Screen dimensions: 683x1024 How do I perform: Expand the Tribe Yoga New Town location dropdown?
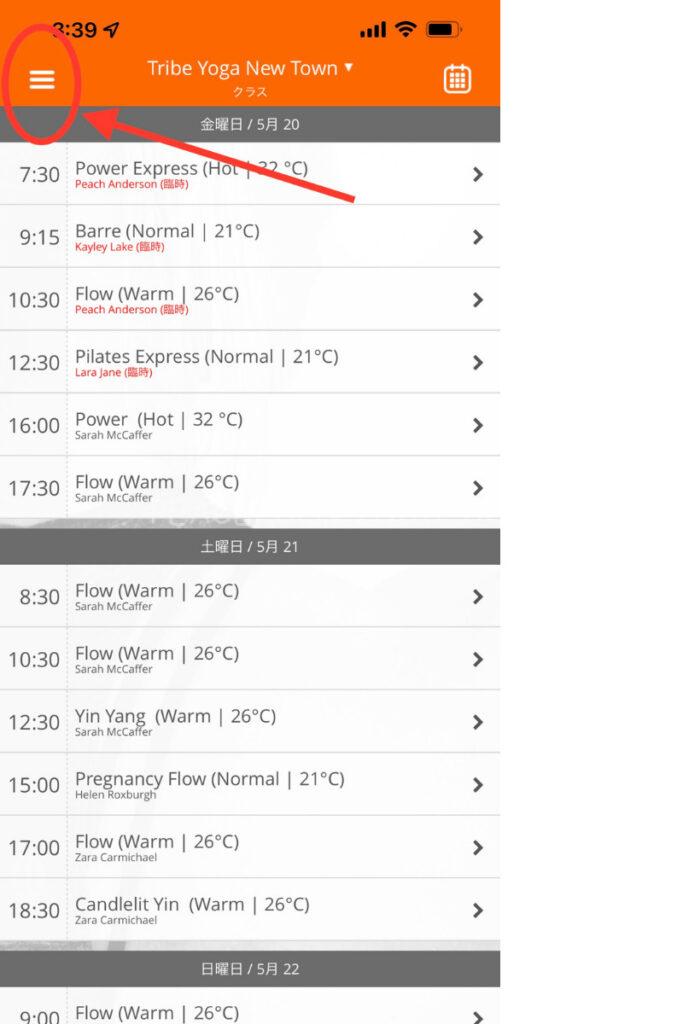click(250, 69)
